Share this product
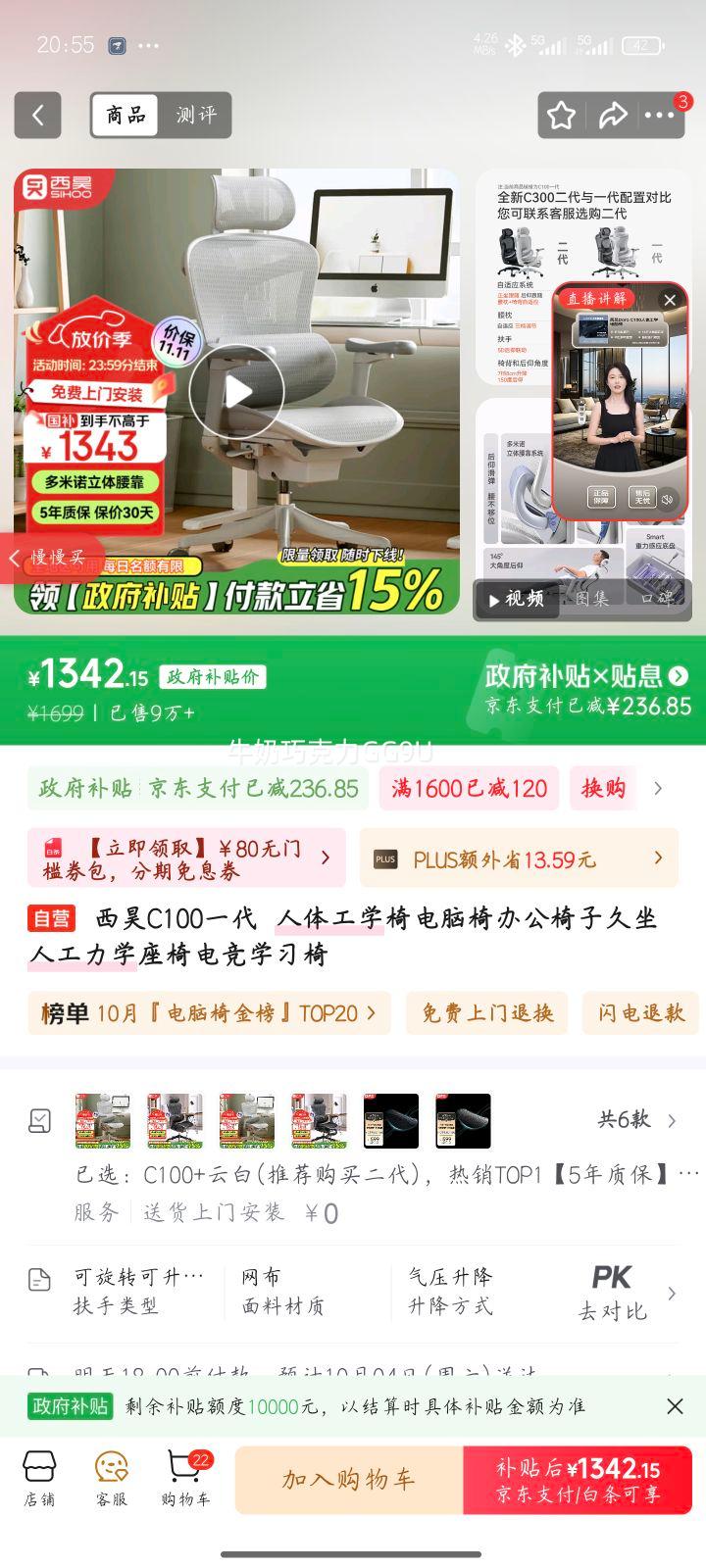This screenshot has height=1568, width=706. [x=613, y=116]
